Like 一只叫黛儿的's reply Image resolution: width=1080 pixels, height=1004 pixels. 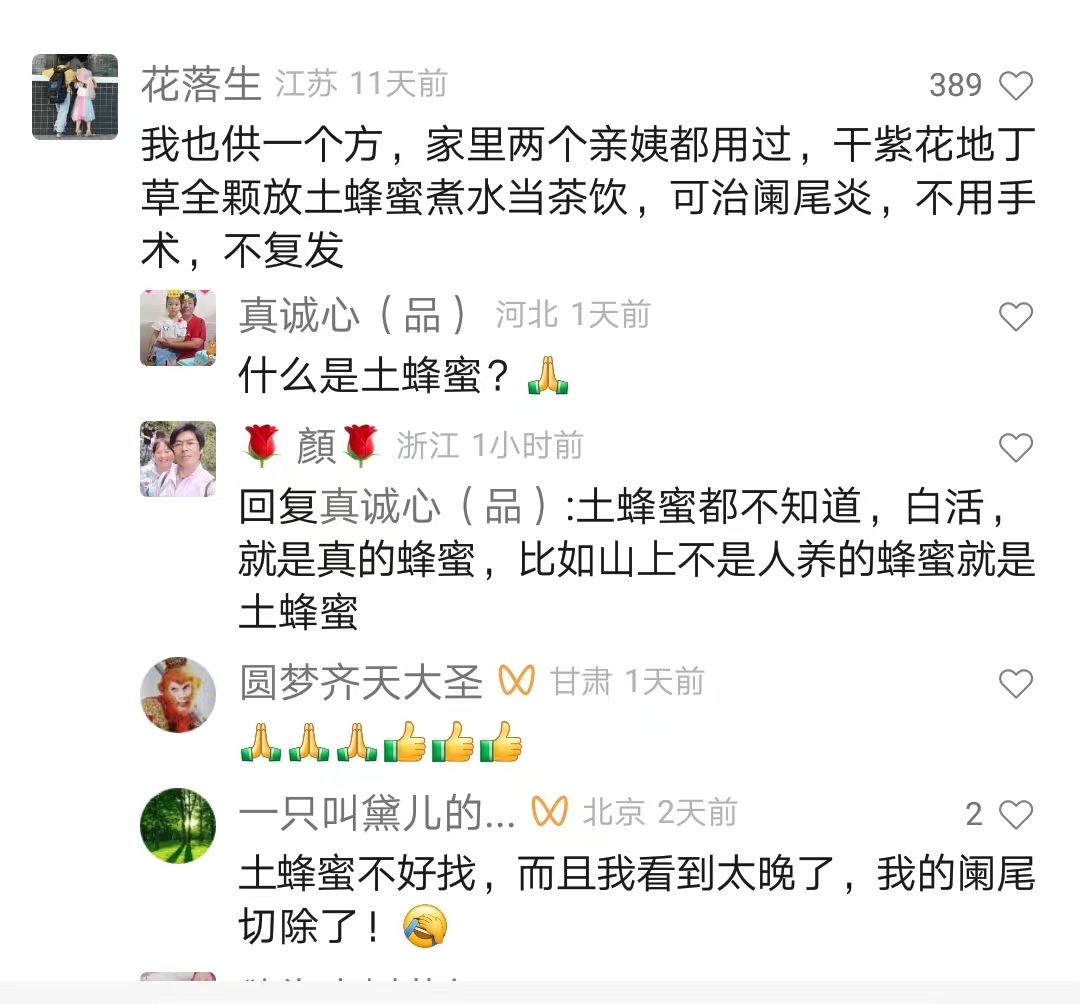click(1015, 815)
